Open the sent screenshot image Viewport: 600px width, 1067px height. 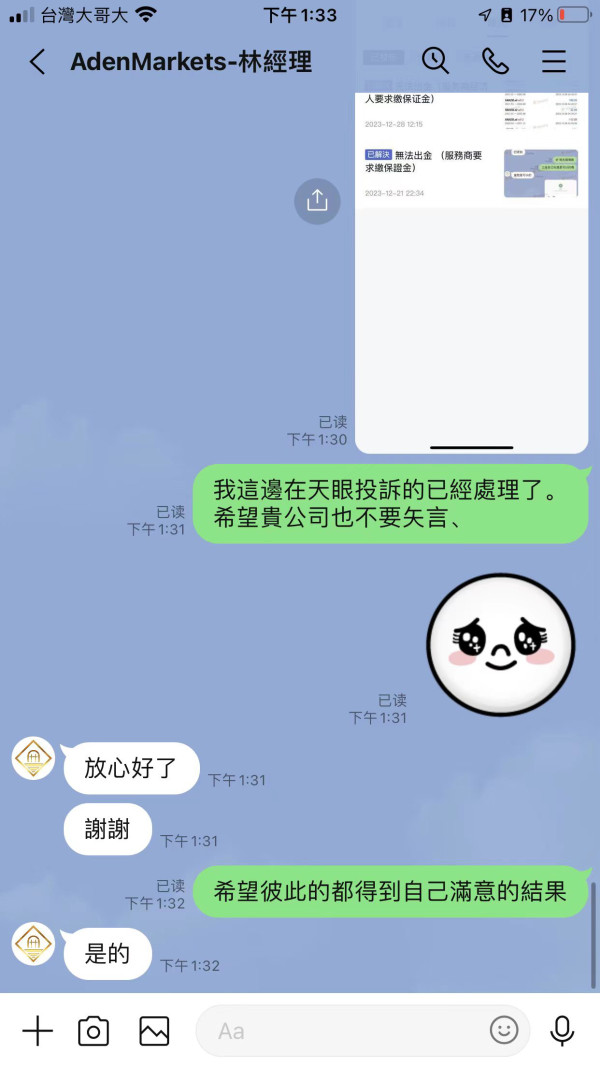coord(471,272)
